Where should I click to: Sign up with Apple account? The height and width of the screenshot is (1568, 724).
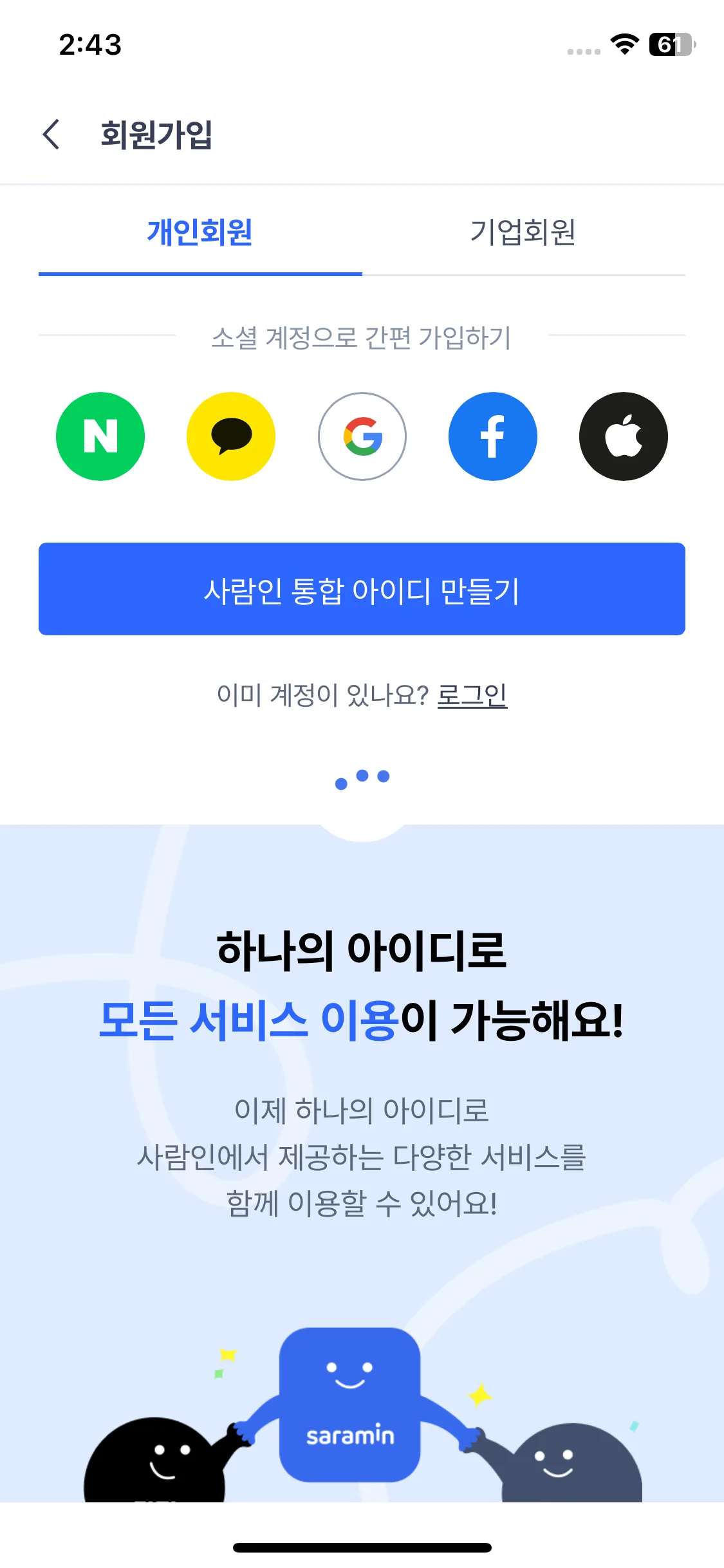coord(623,436)
